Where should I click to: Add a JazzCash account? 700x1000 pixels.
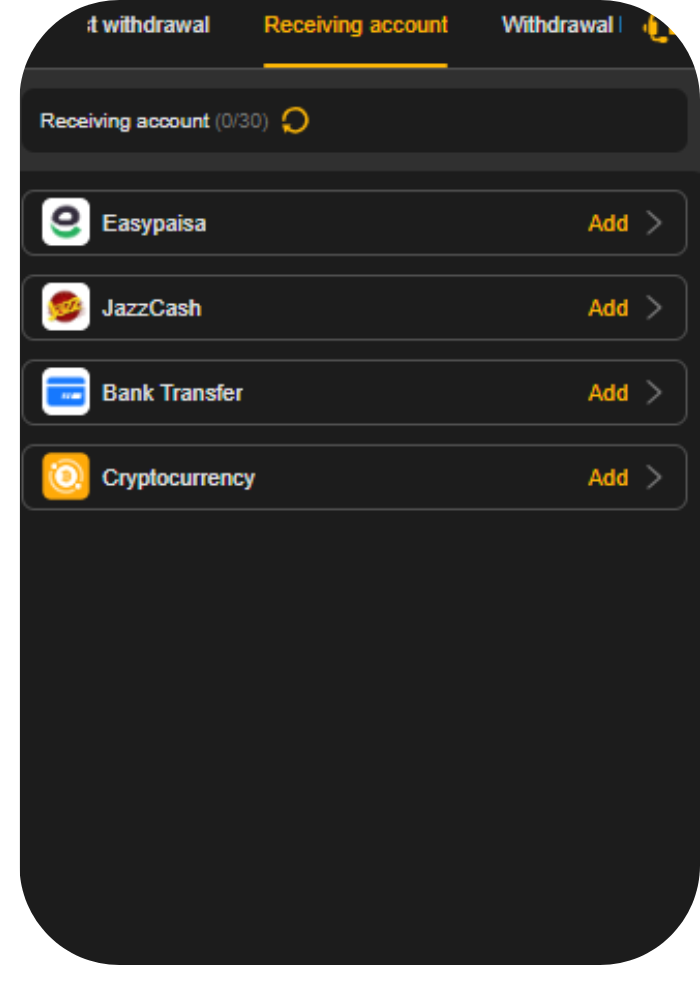click(608, 308)
